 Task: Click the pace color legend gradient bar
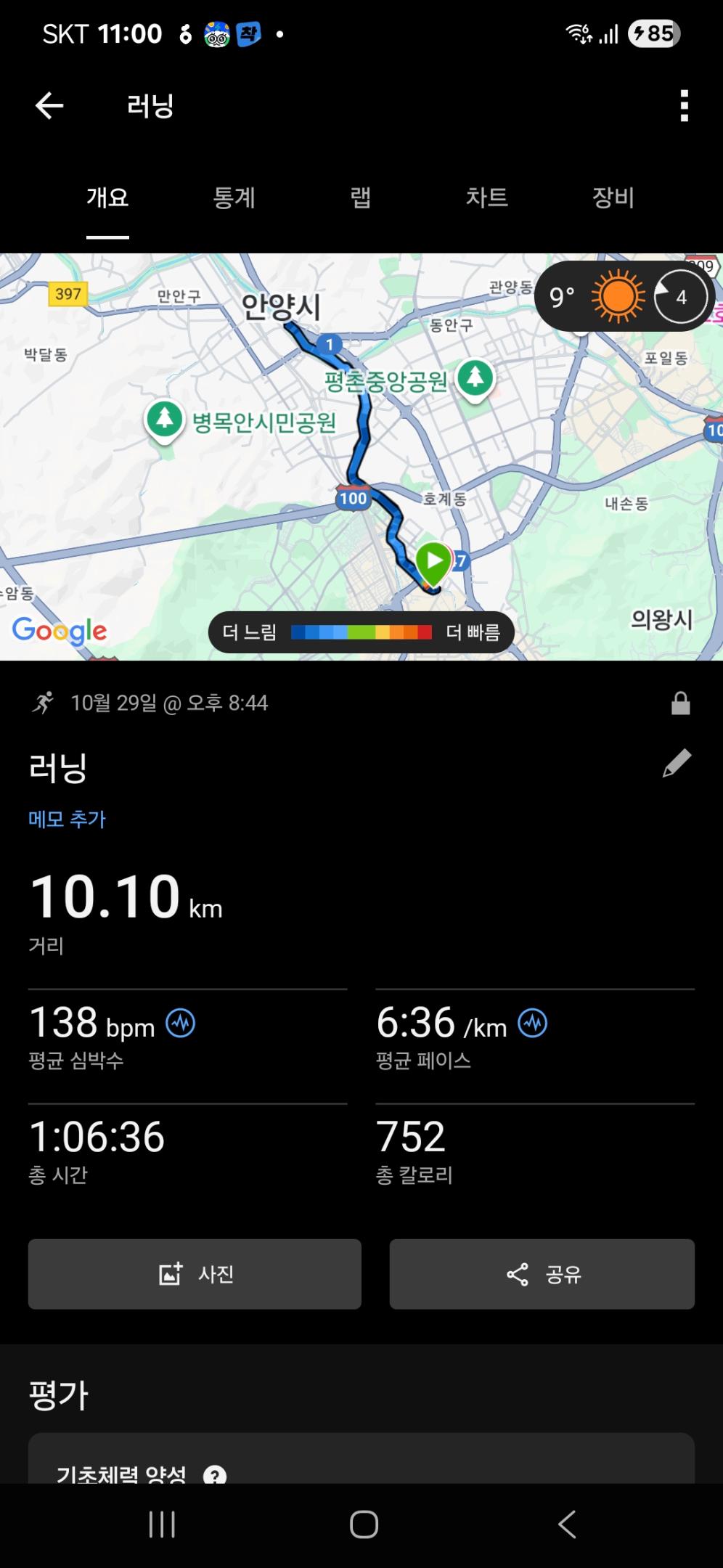click(361, 632)
